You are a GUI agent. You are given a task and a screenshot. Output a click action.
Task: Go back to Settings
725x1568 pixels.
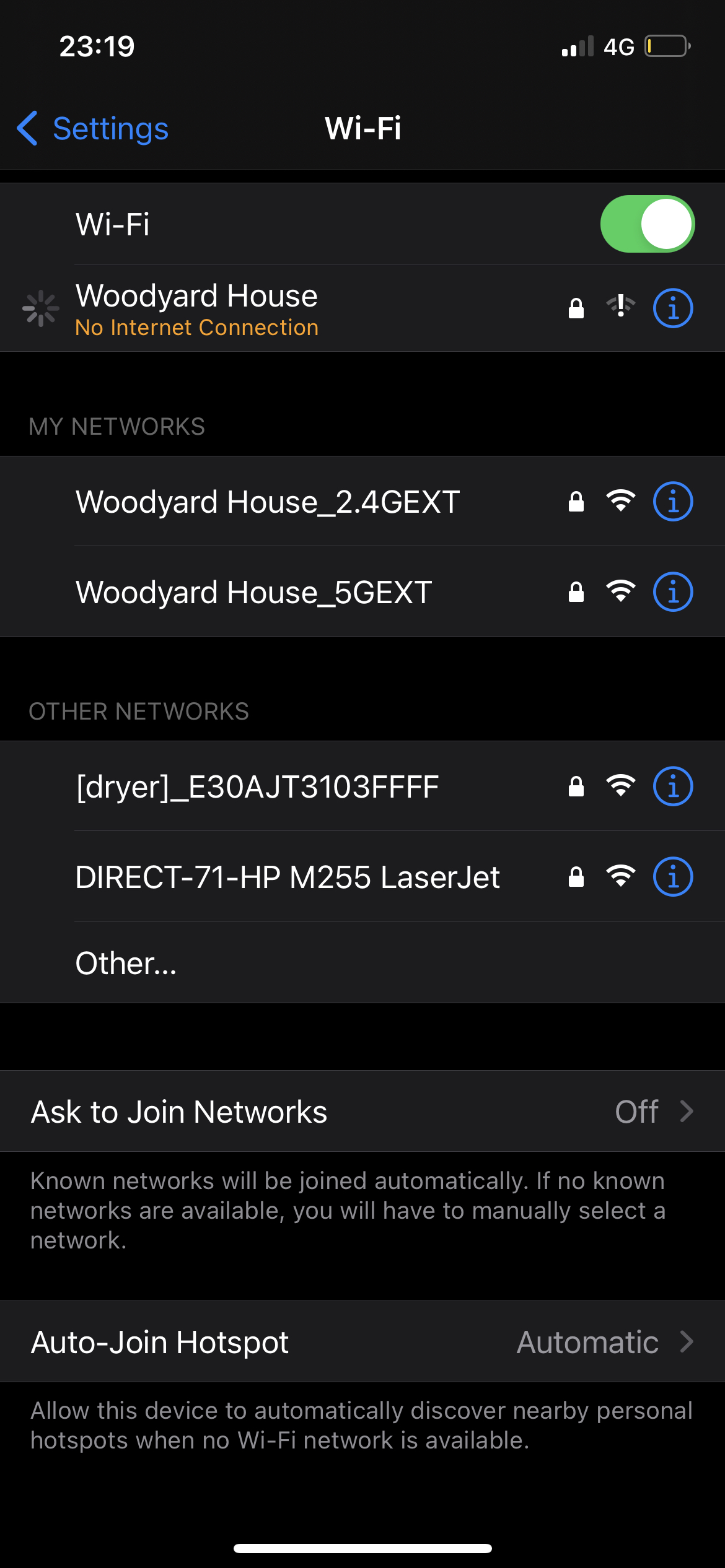click(x=93, y=129)
